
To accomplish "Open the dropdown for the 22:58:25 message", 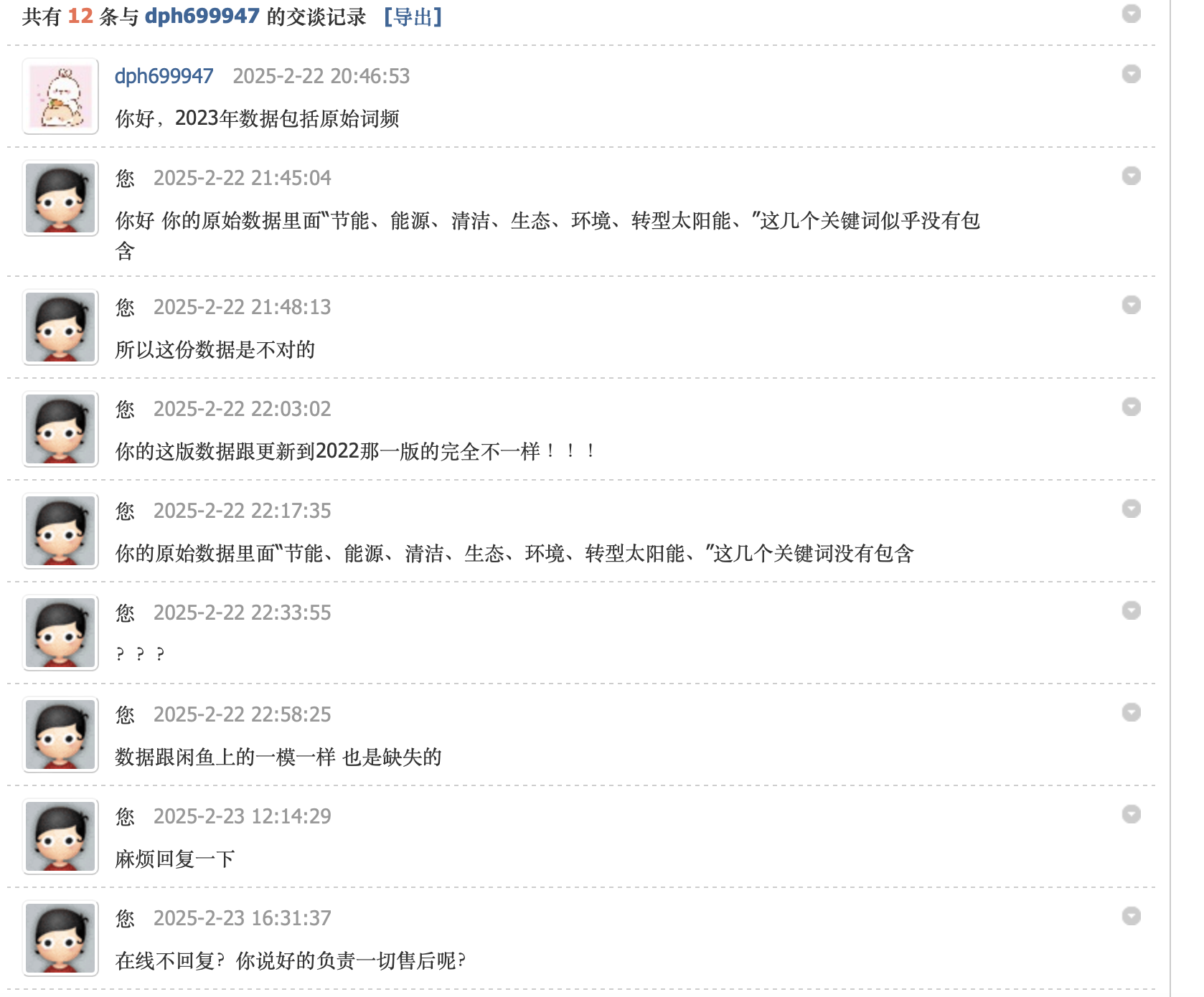I will 1131,712.
